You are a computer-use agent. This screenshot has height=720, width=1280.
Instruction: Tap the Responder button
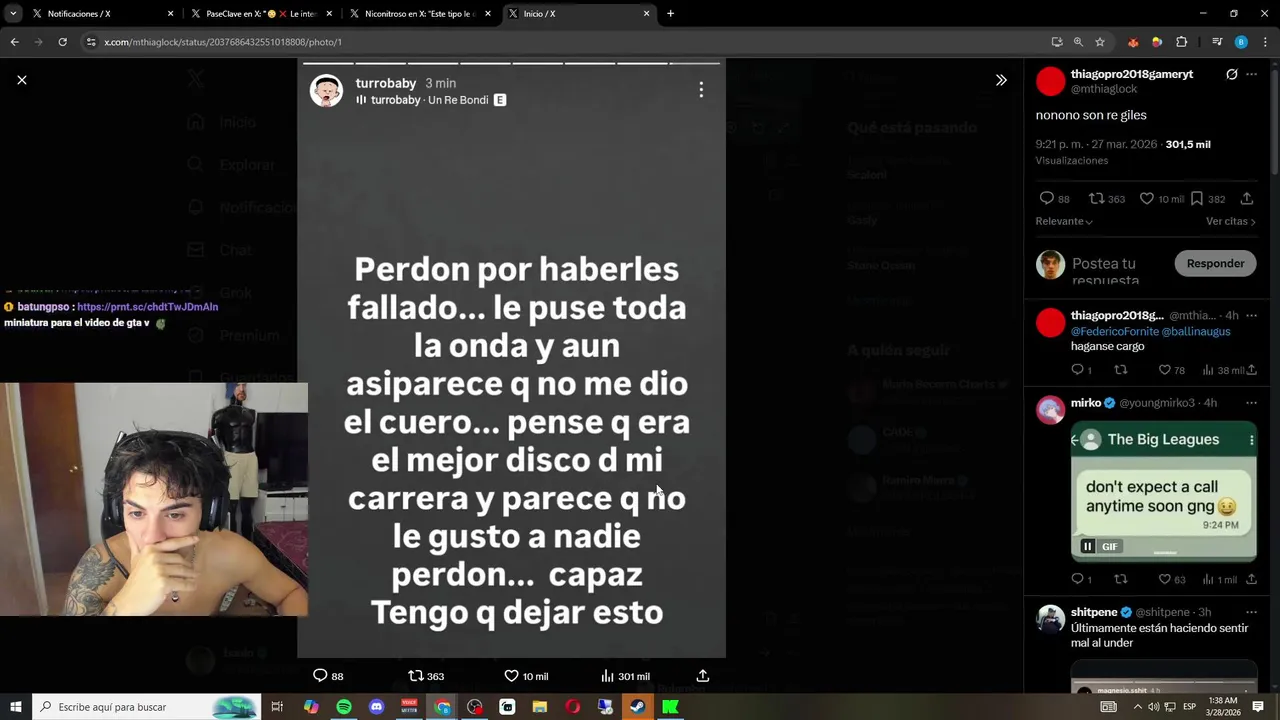pyautogui.click(x=1215, y=263)
